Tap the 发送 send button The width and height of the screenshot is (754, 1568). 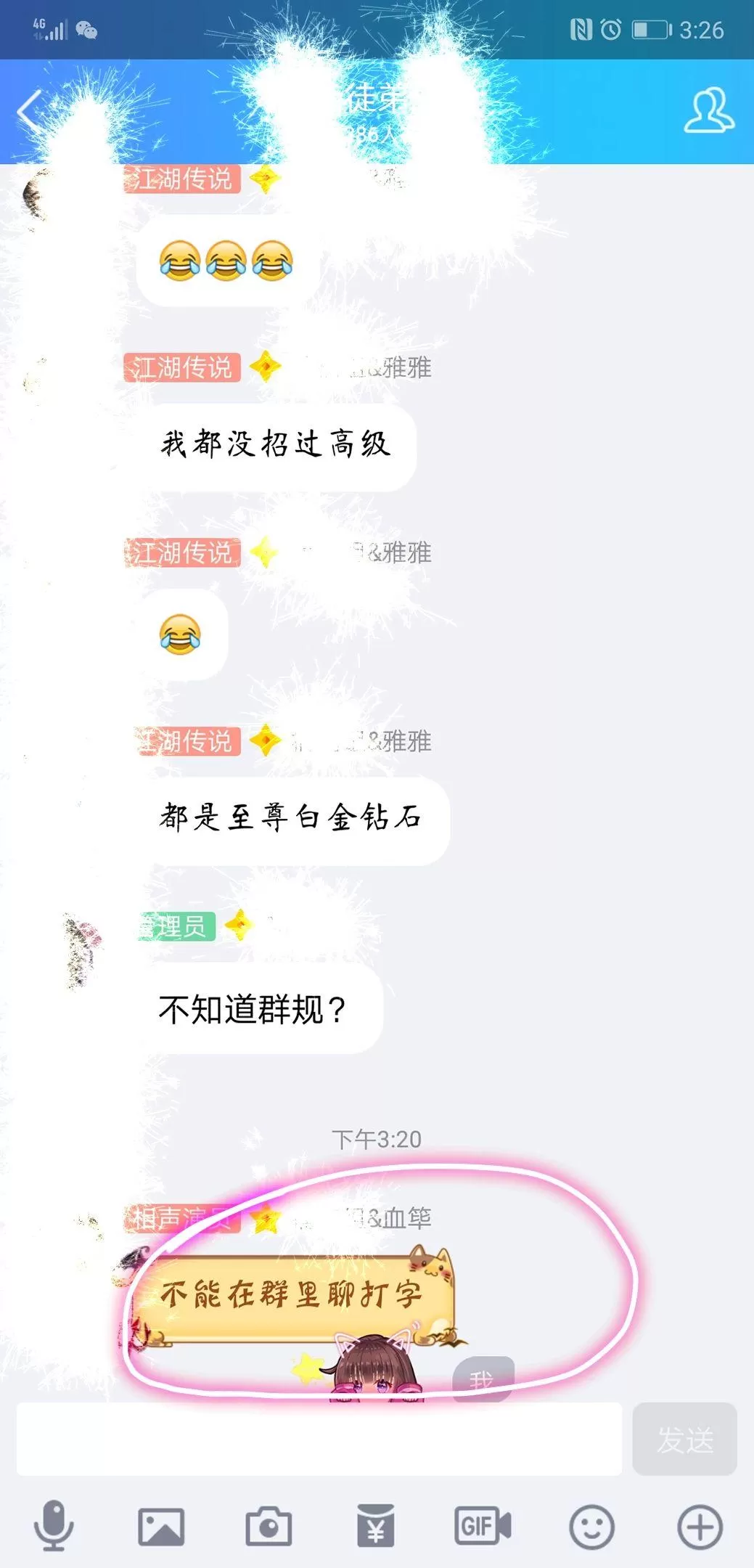point(684,1439)
